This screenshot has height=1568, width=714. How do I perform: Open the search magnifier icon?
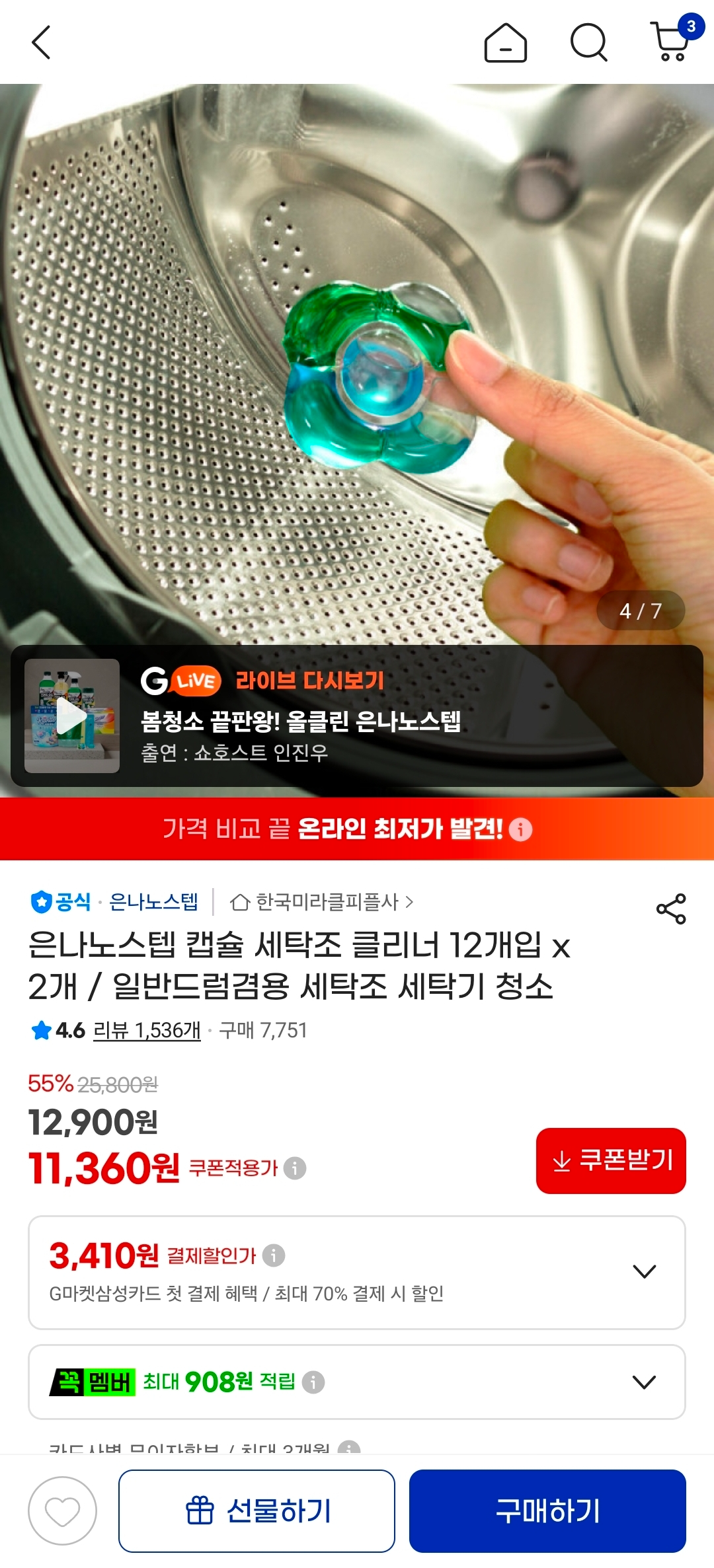[x=589, y=43]
